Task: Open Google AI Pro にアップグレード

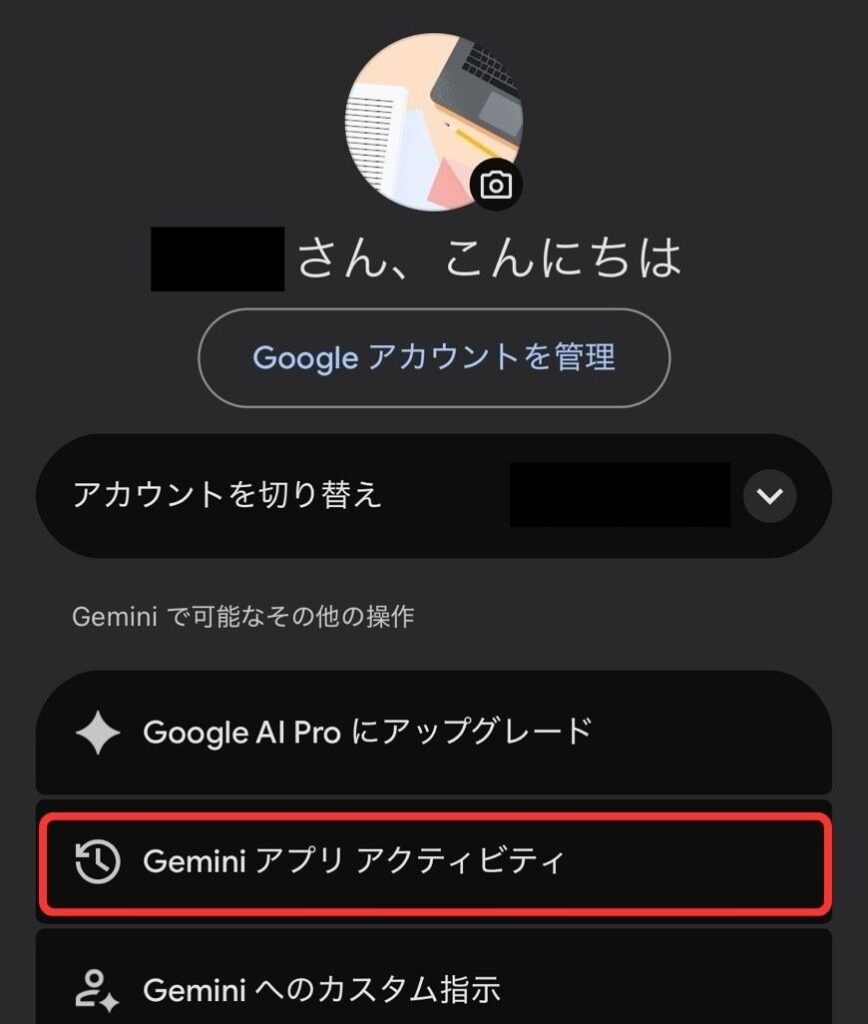Action: tap(434, 733)
